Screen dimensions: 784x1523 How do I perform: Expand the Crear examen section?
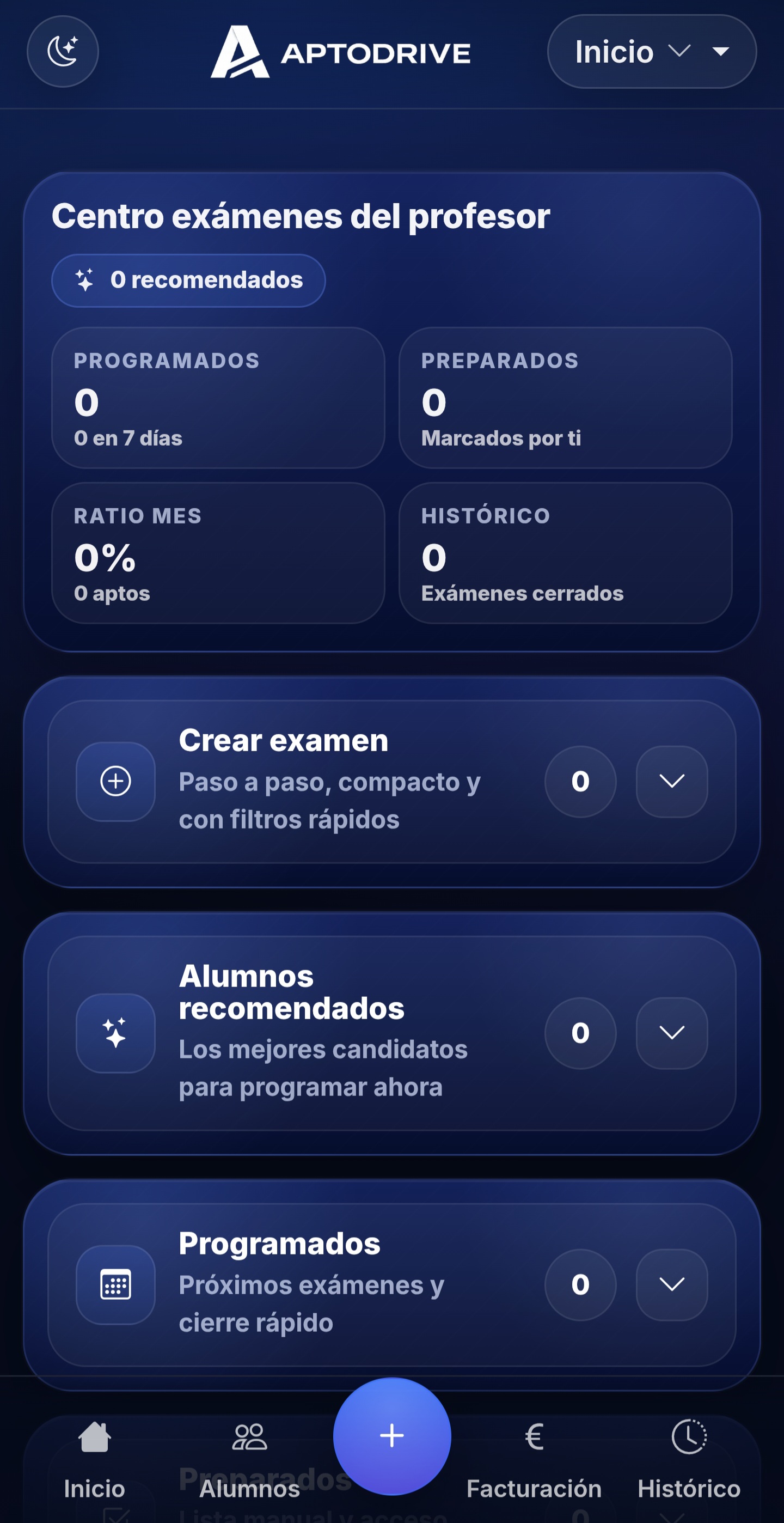[672, 781]
